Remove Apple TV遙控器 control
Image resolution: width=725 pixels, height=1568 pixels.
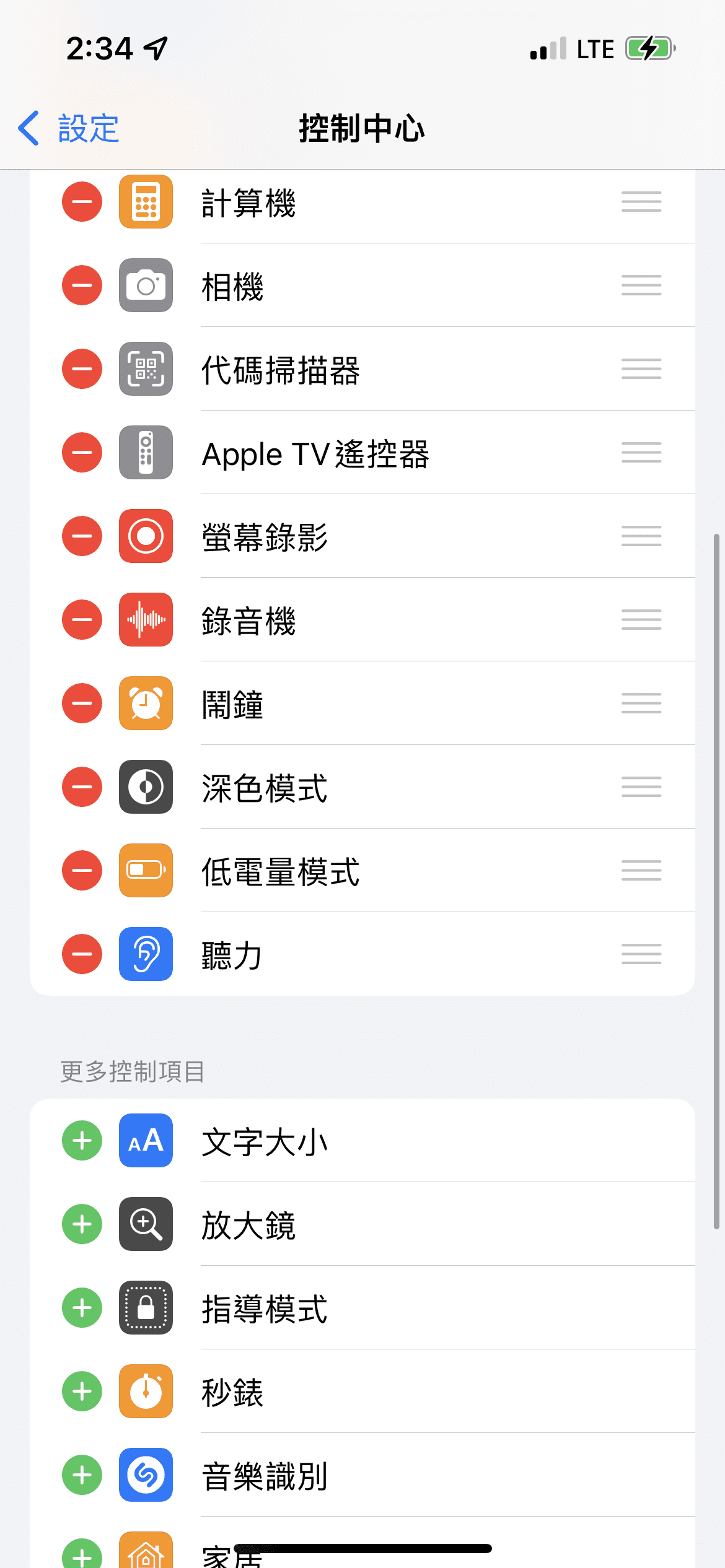[x=82, y=453]
